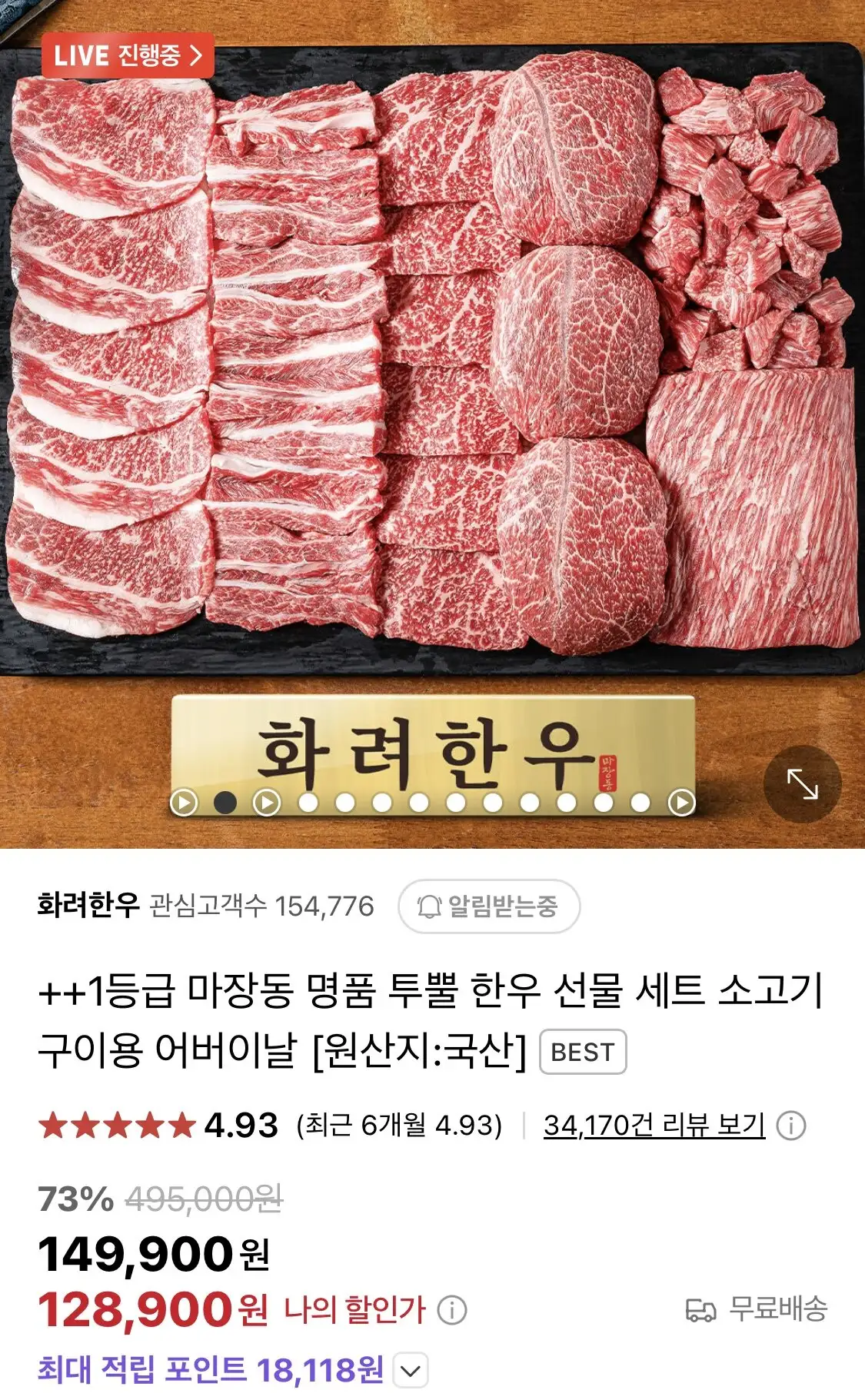This screenshot has height=1400, width=865.
Task: View the 34,170건 리뷰 보기 link
Action: [x=654, y=1126]
